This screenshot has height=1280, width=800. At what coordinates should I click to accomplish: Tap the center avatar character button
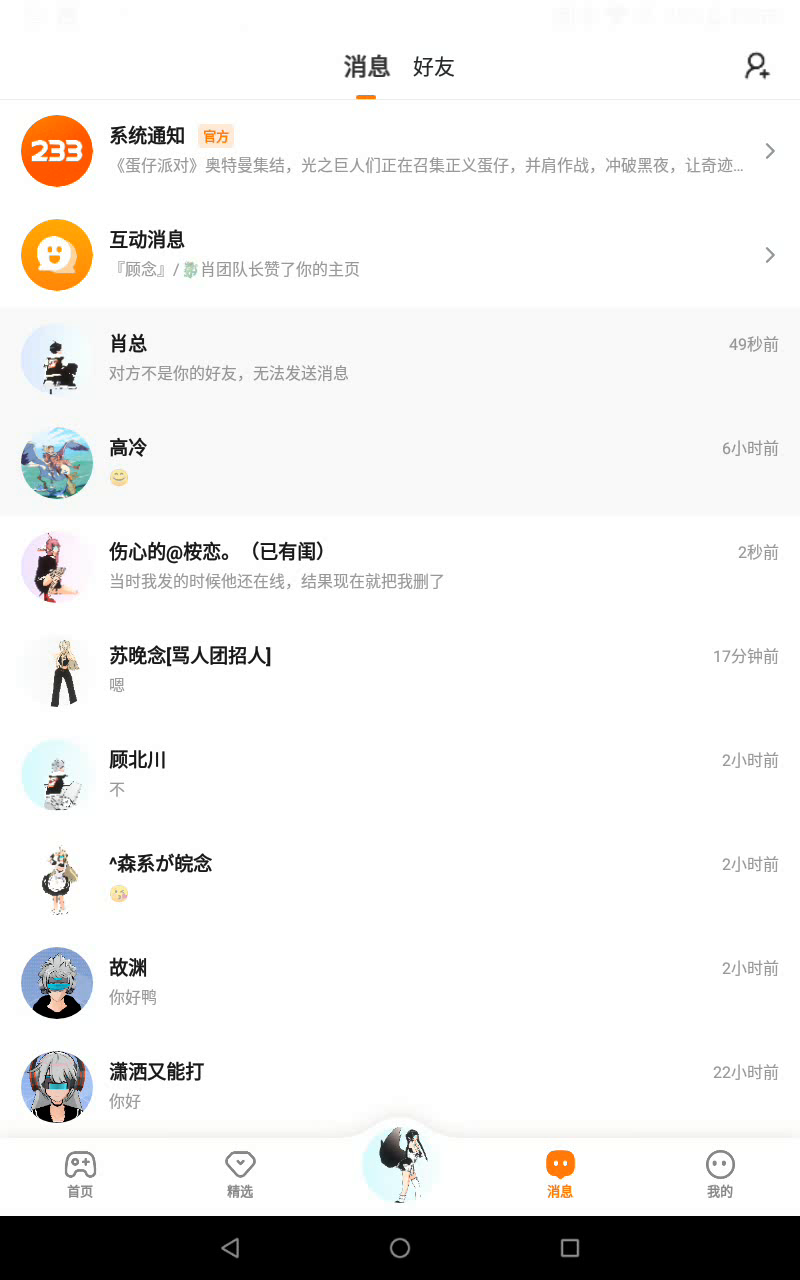click(401, 1162)
